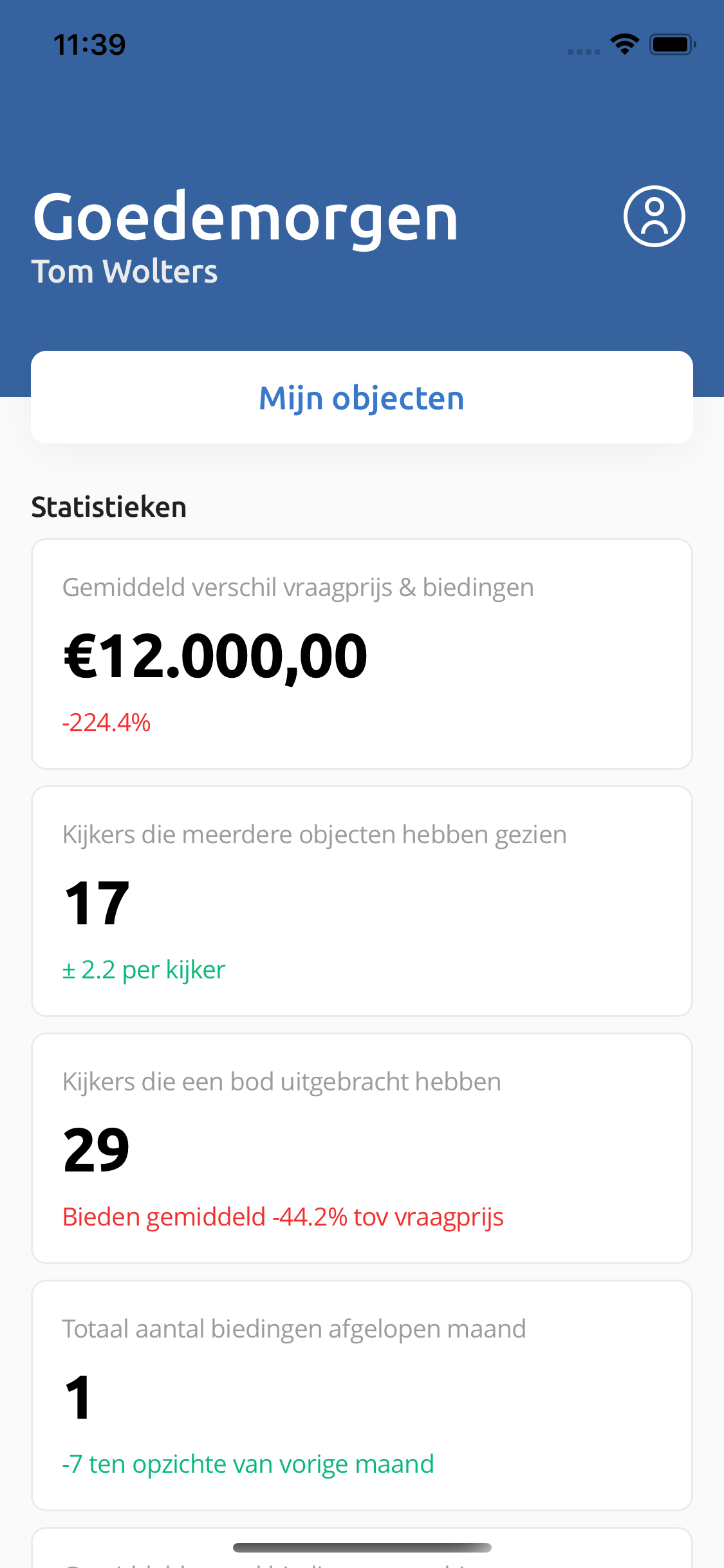724x1568 pixels.
Task: Open Mijn objecten
Action: point(362,397)
